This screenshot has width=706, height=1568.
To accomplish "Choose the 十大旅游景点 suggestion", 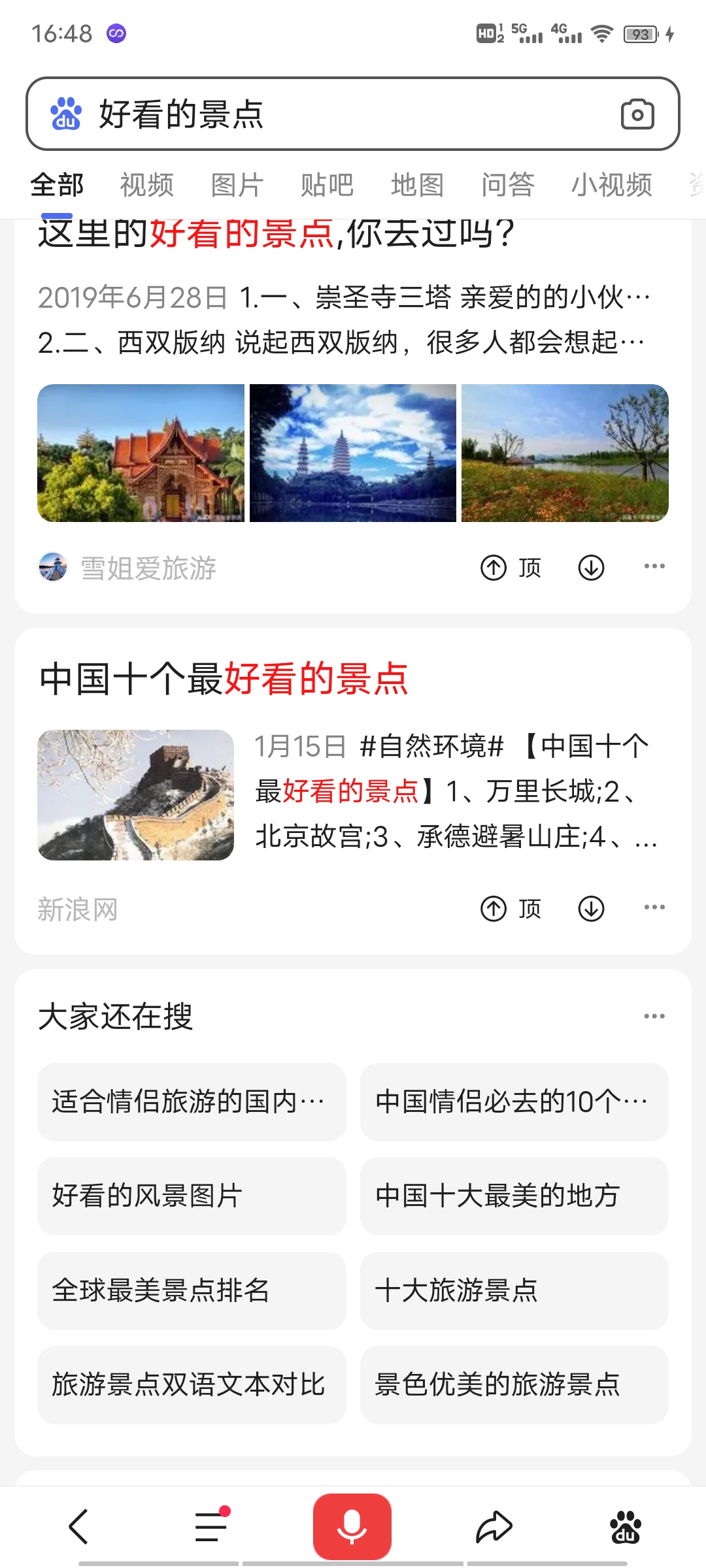I will 514,1290.
